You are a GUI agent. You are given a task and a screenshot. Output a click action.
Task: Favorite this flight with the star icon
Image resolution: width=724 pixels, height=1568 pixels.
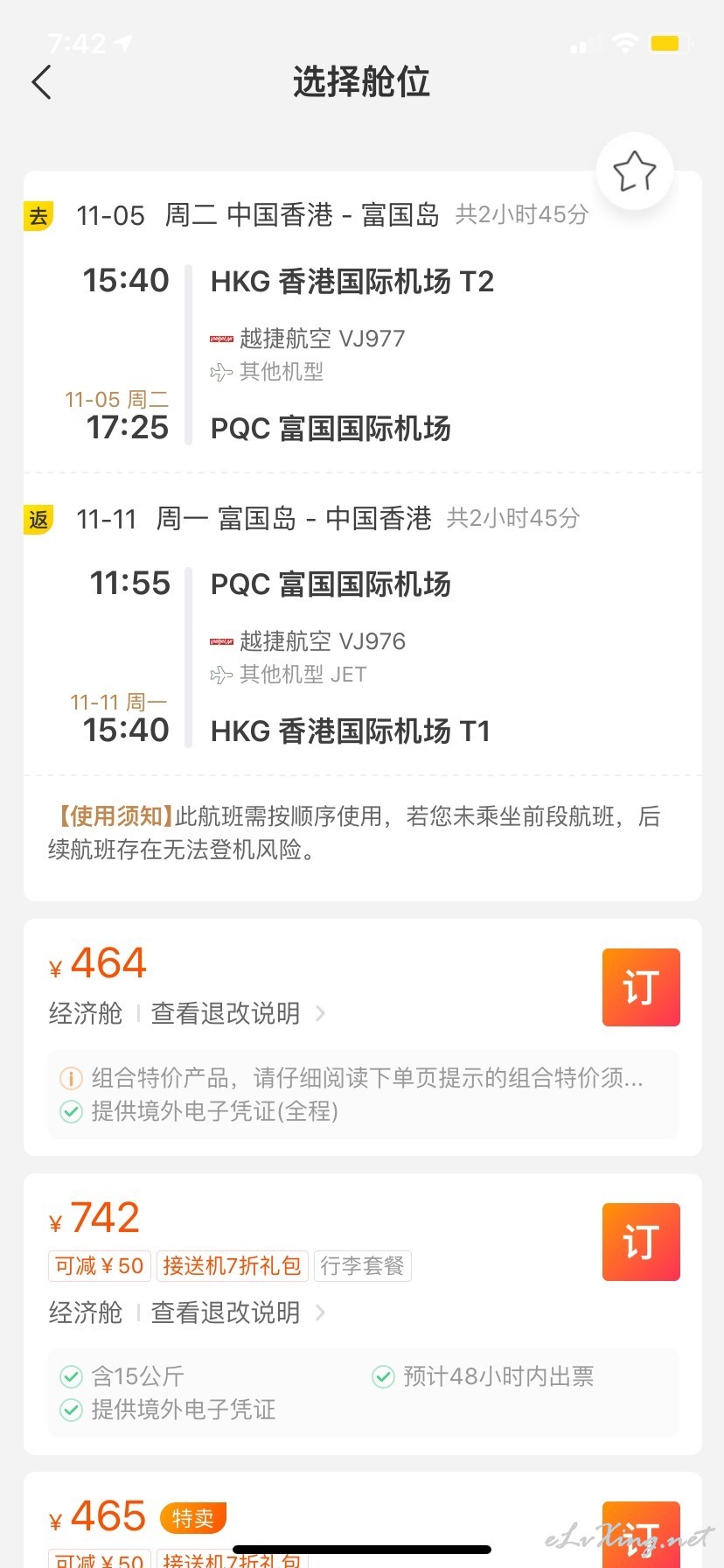click(x=635, y=171)
